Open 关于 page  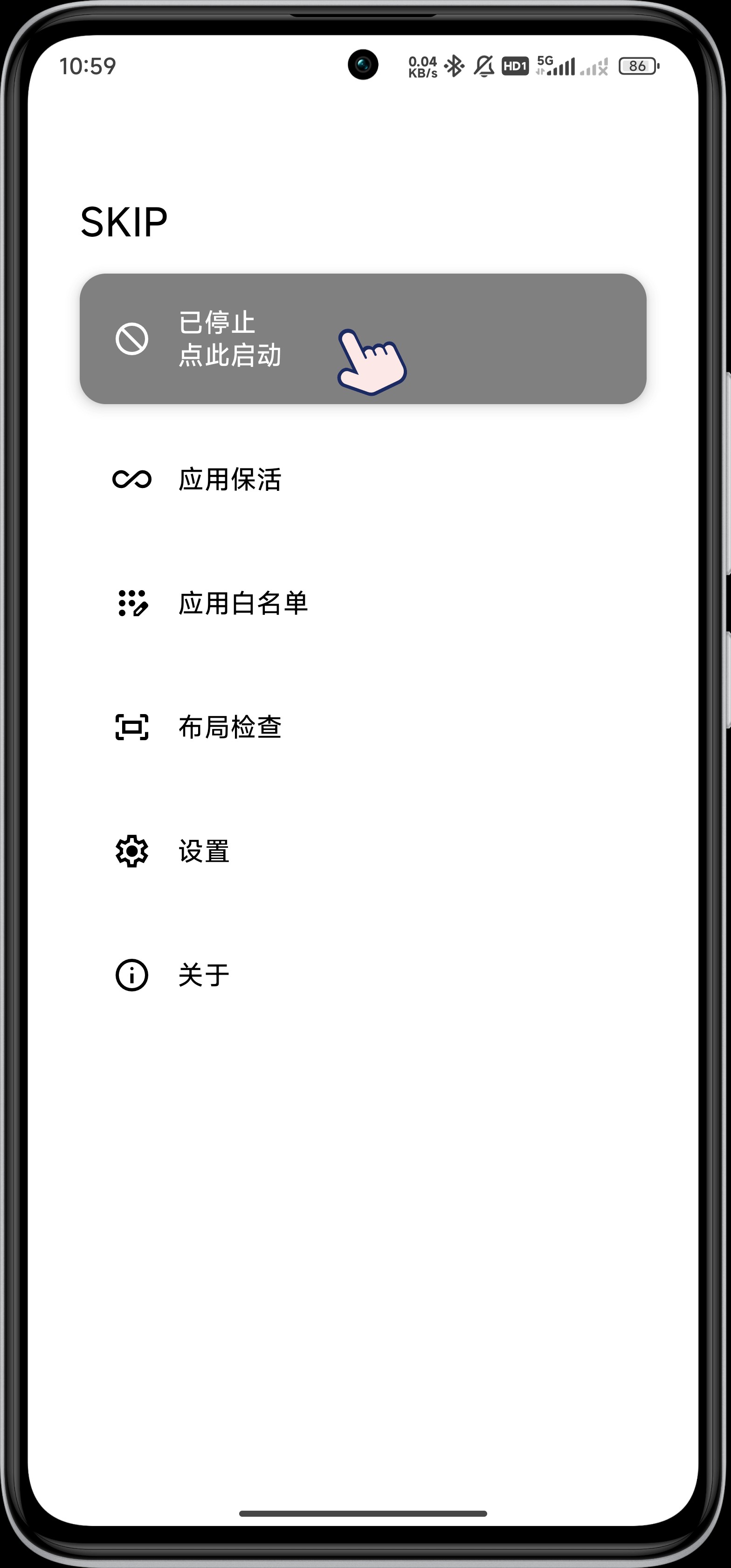click(203, 975)
